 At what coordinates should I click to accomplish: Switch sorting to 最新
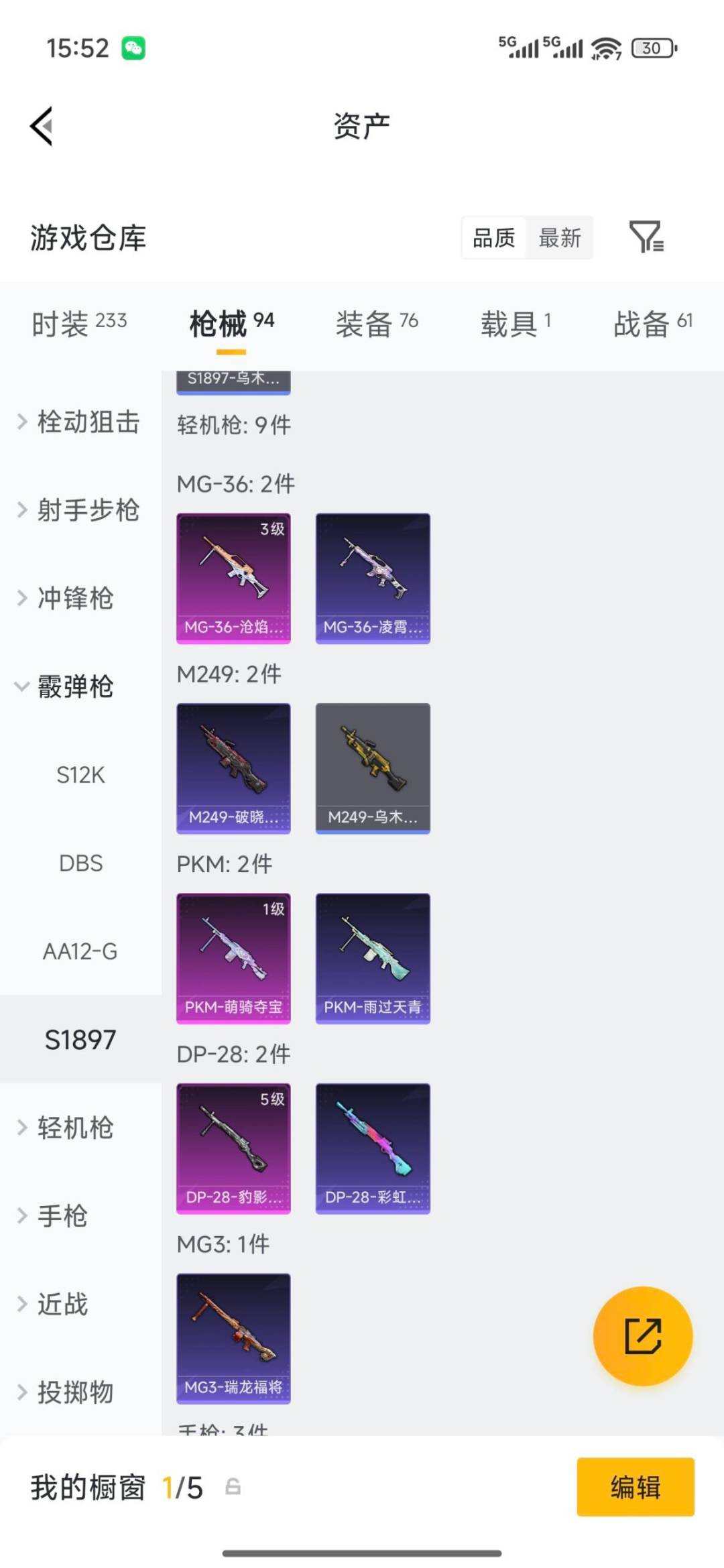559,238
